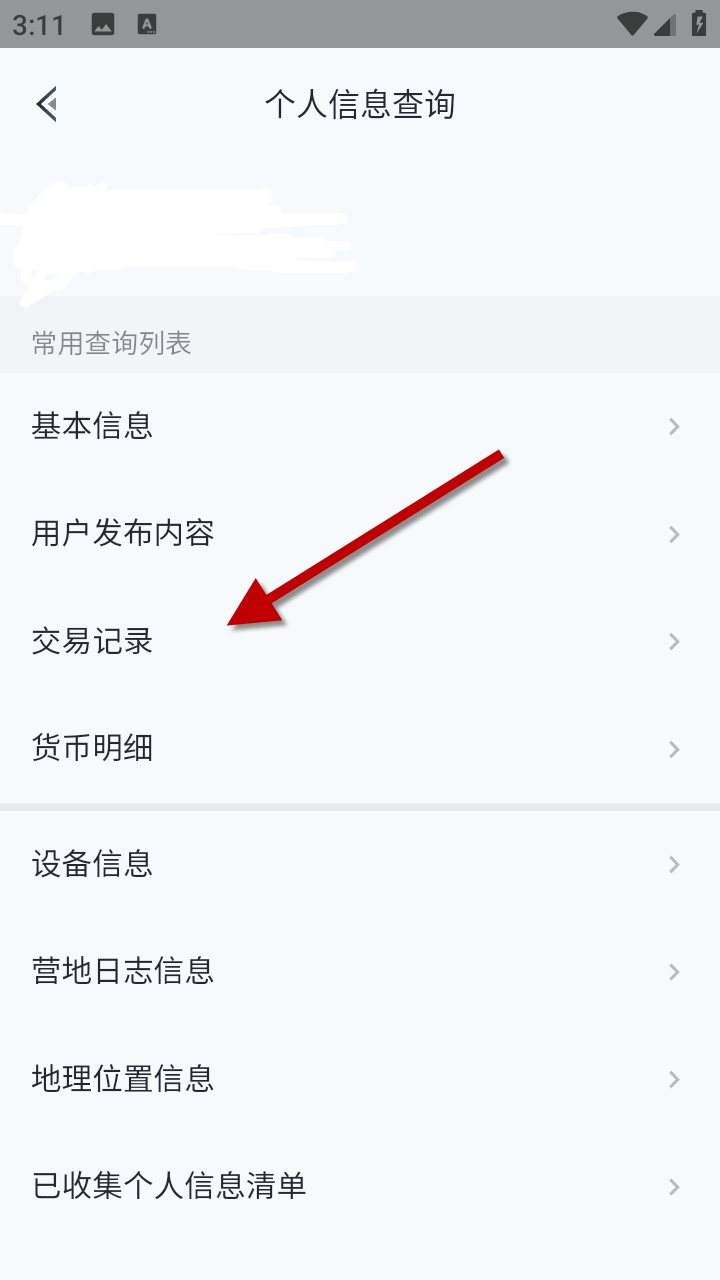Go back from 个人信息查询 page

[46, 104]
